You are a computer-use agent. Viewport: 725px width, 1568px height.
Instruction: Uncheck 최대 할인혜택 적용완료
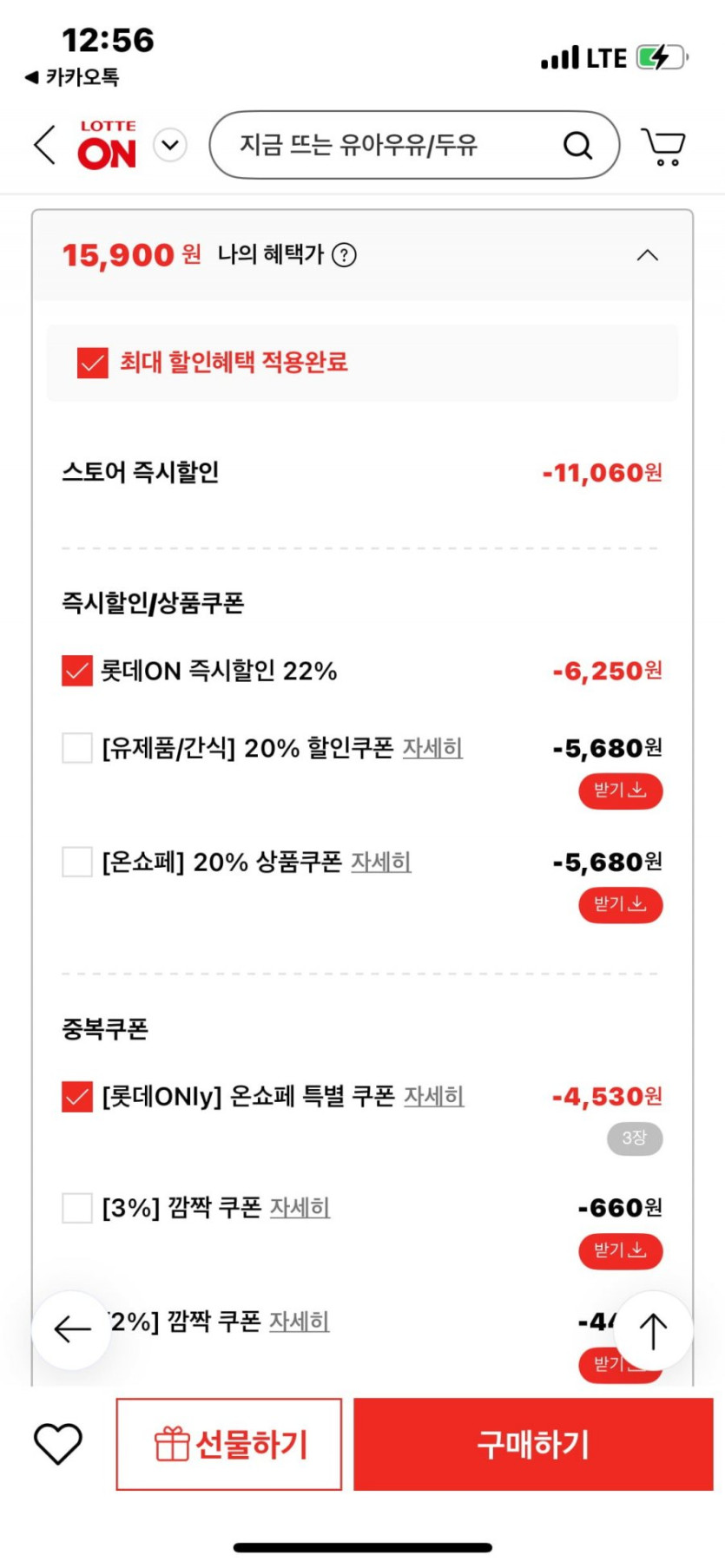(93, 363)
